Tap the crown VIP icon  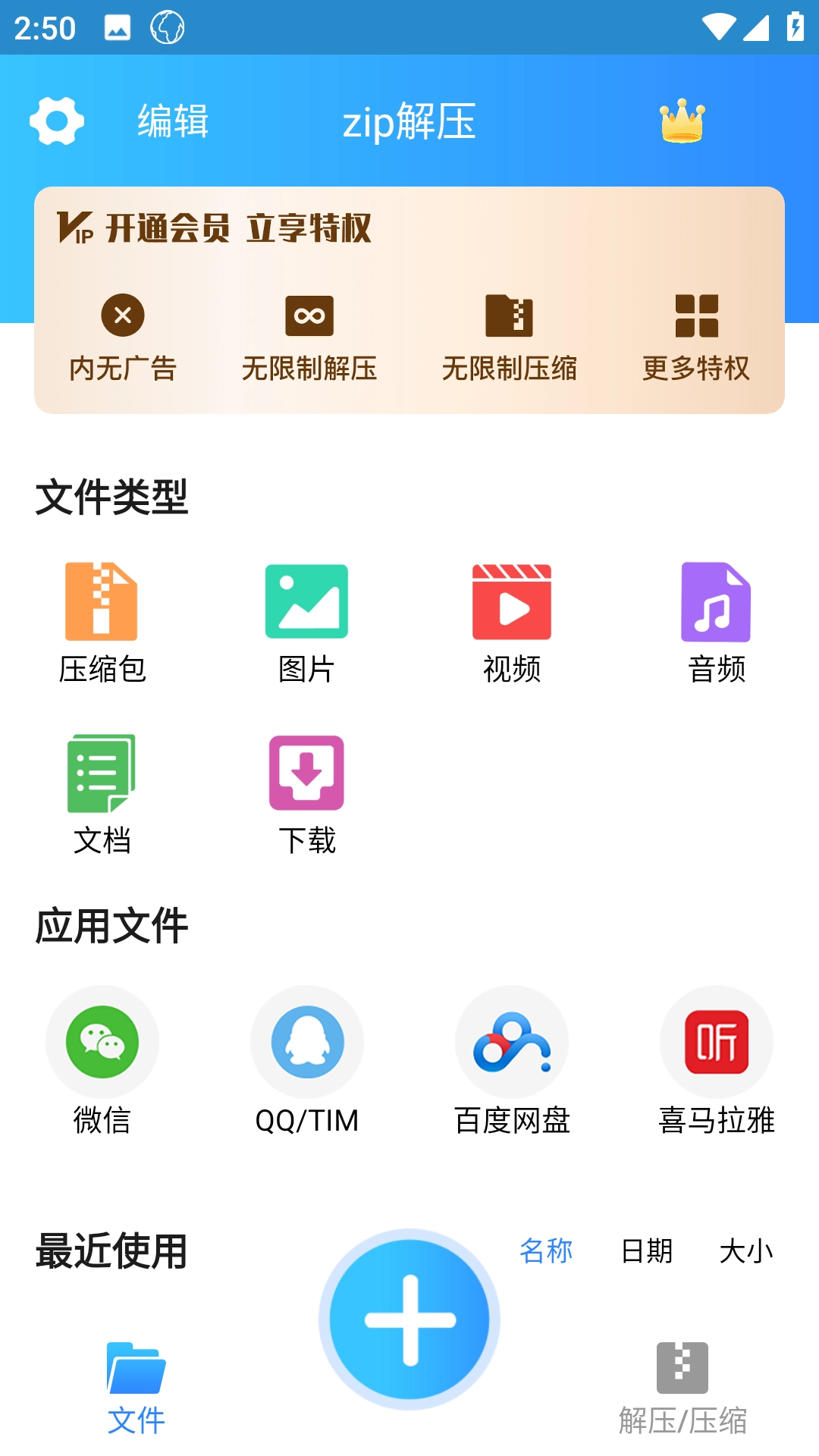(x=682, y=121)
